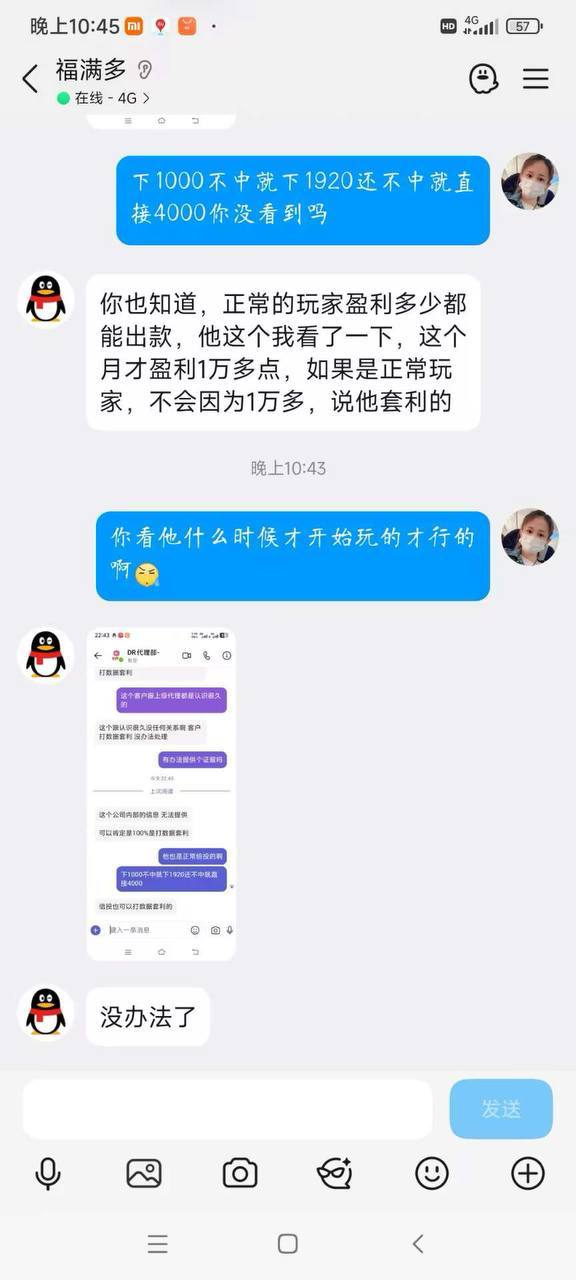Focus the message text input box
This screenshot has height=1280, width=576.
228,1110
